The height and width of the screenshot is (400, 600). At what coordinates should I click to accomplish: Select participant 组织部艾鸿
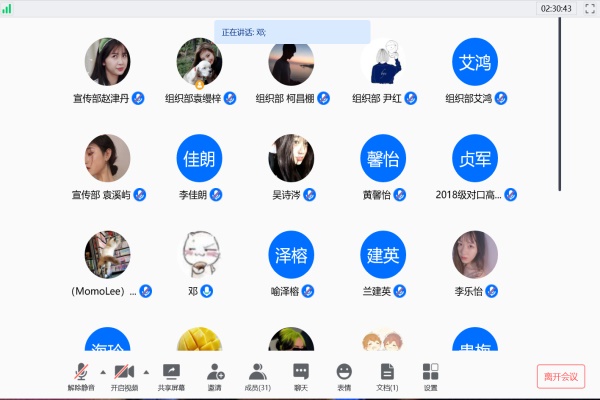tap(475, 62)
